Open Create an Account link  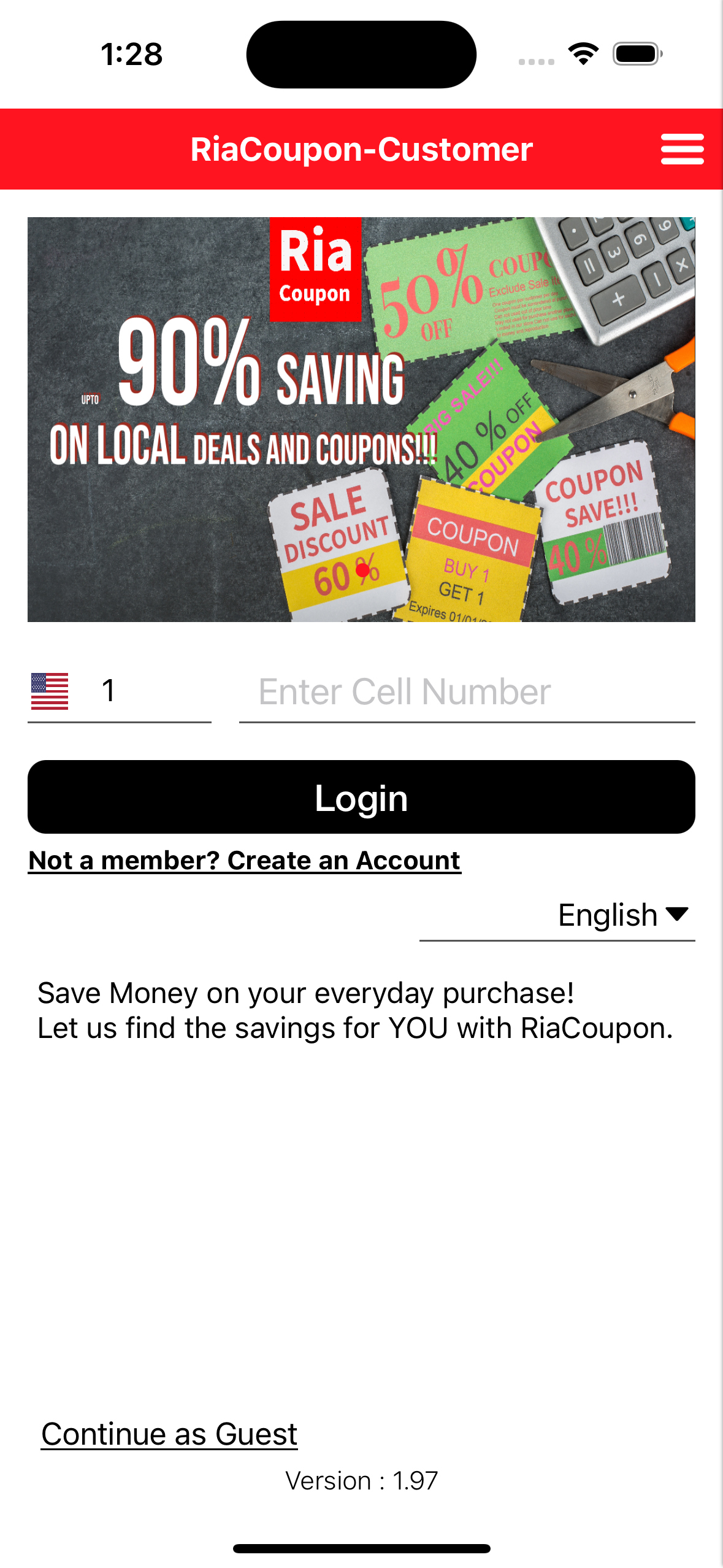[x=245, y=861]
